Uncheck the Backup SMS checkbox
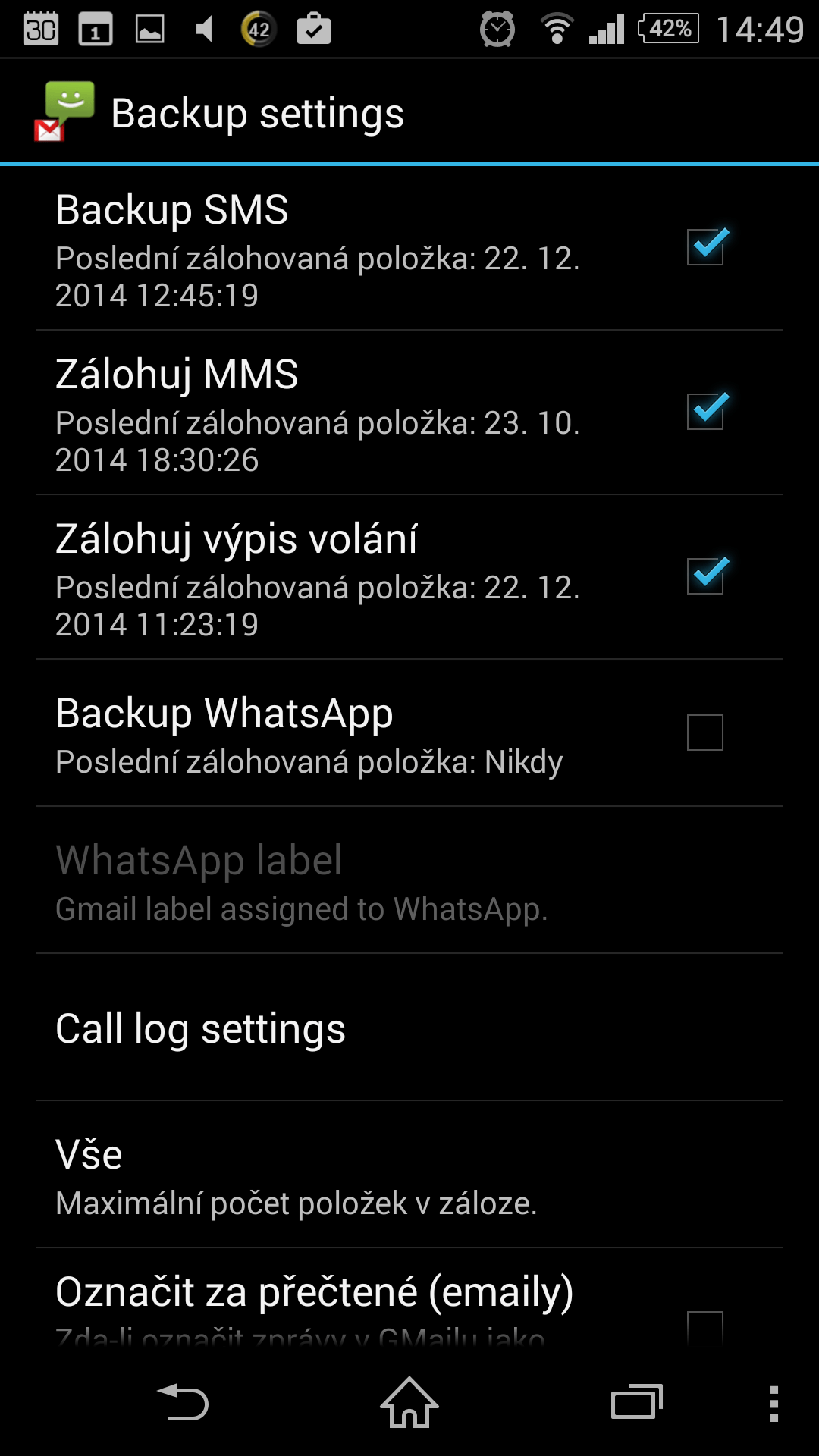 [706, 247]
